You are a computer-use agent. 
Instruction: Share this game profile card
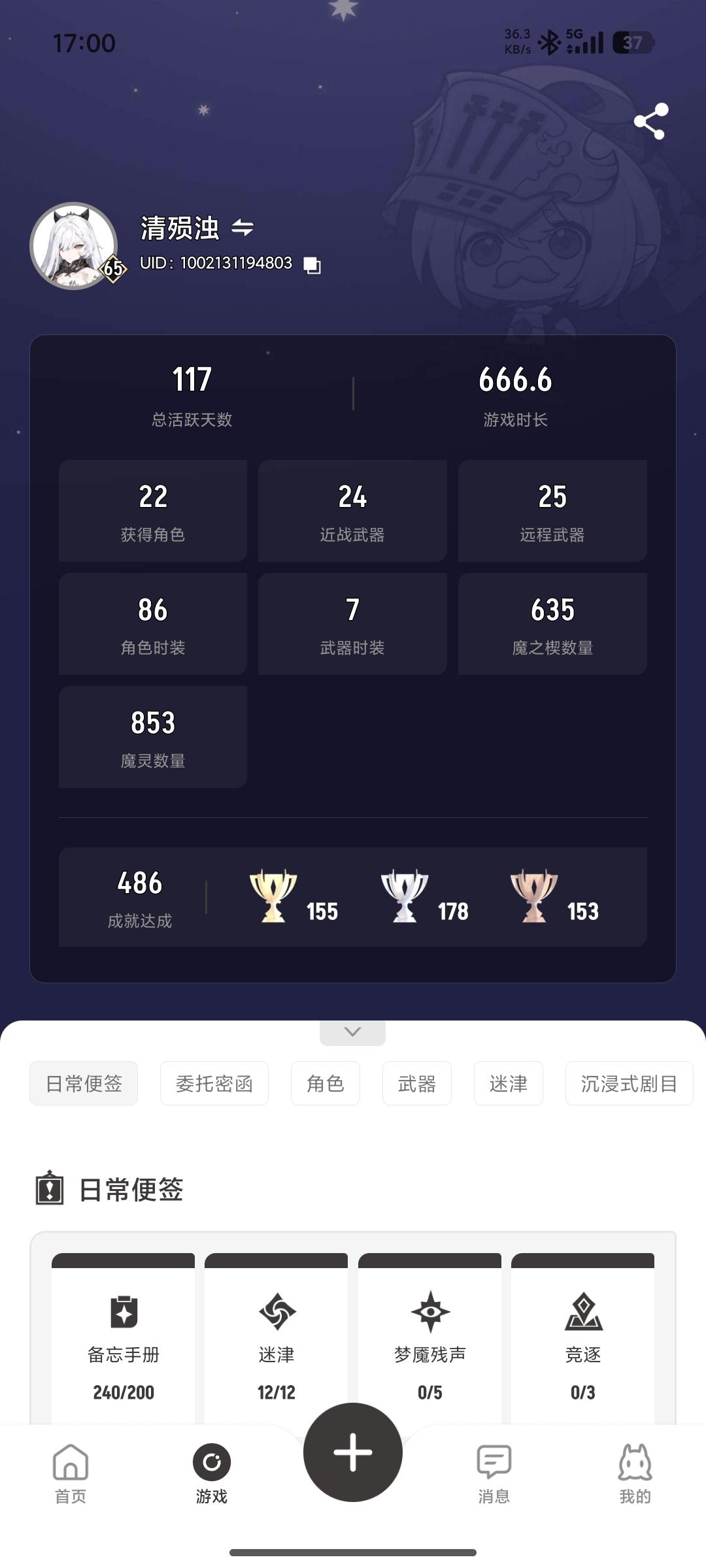pos(650,122)
